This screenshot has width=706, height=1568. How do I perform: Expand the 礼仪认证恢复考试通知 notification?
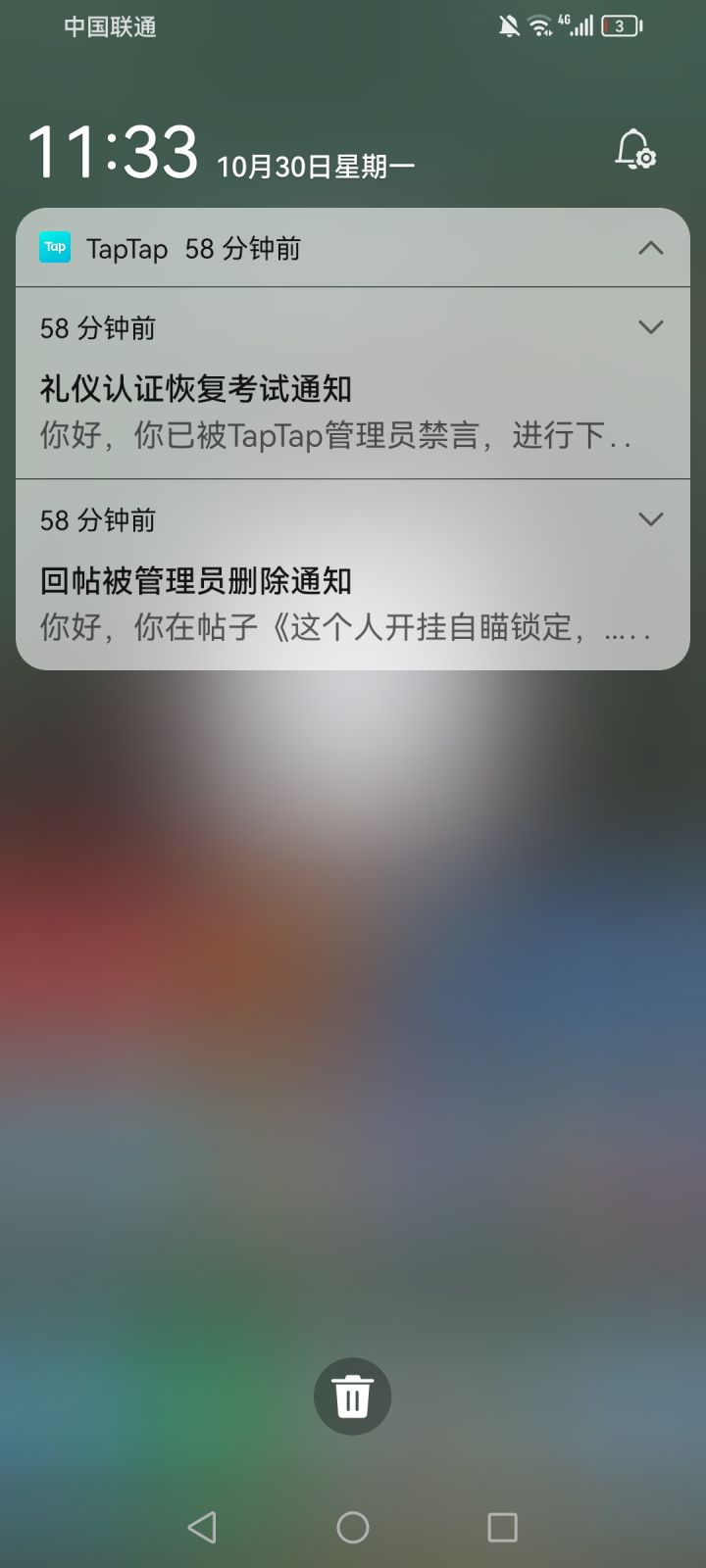650,328
